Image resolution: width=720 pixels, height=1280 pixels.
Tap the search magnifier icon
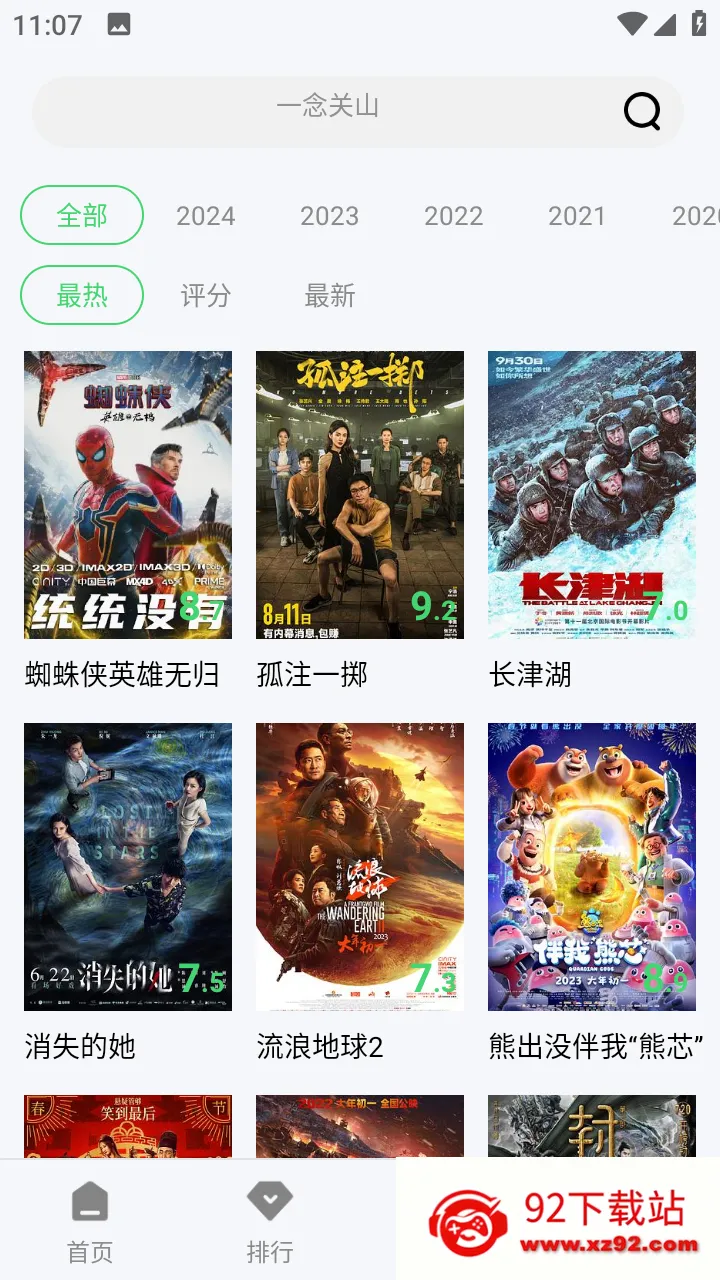click(x=642, y=111)
